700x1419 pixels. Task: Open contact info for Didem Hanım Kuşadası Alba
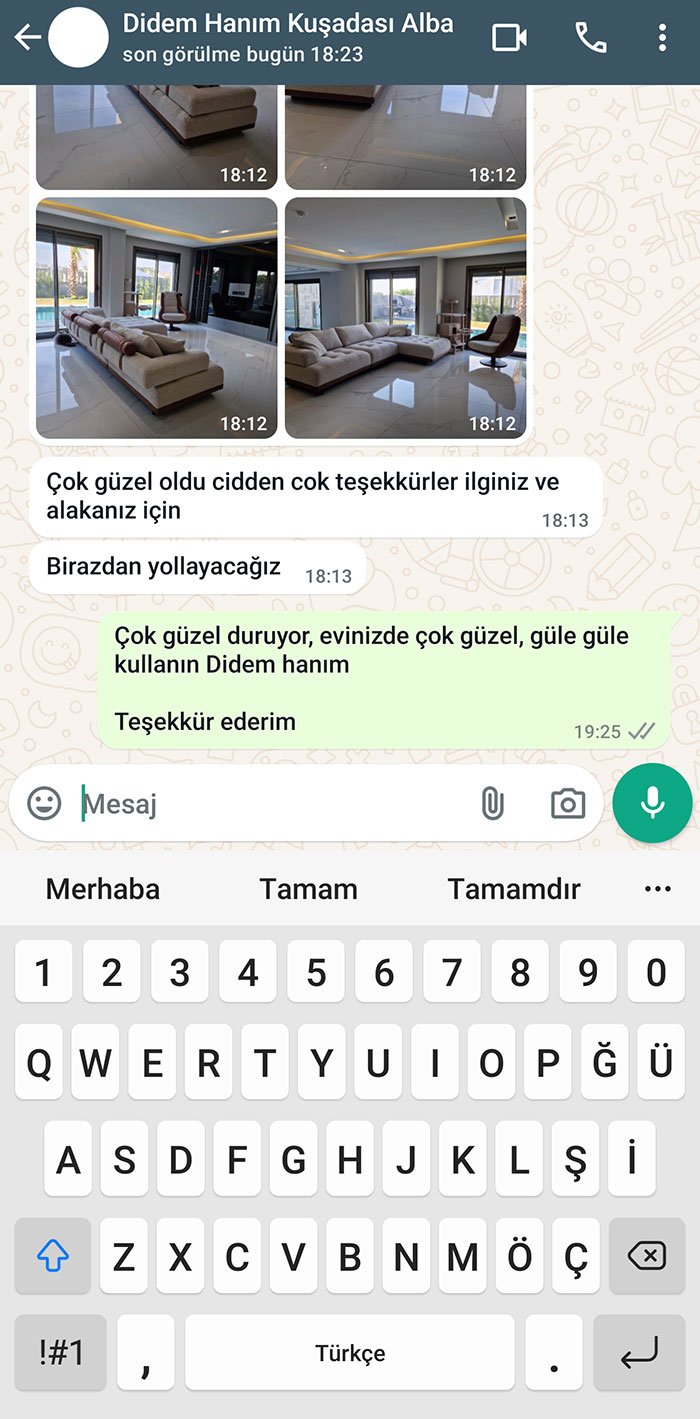288,36
